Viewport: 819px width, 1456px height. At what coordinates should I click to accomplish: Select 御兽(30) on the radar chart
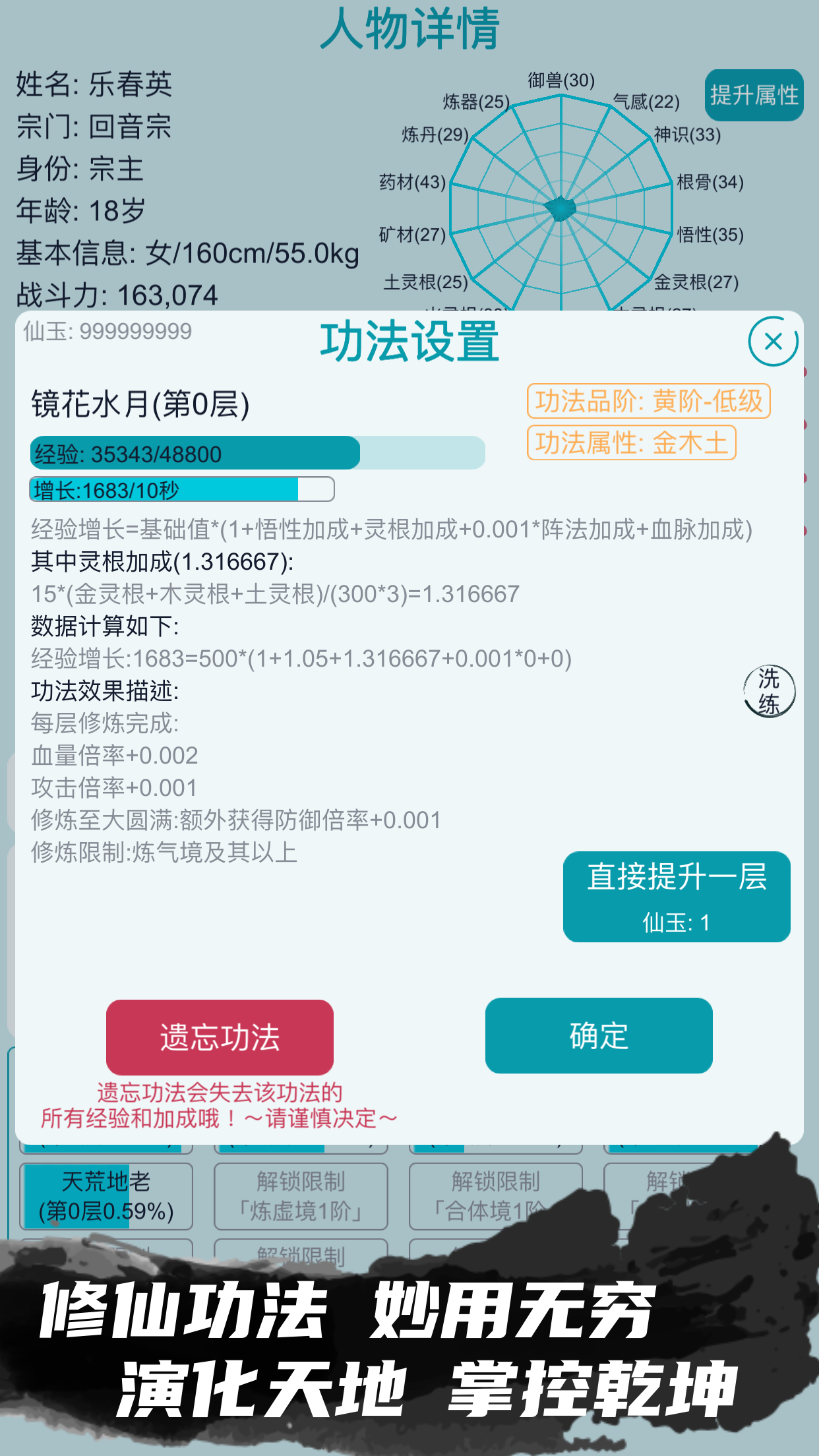559,80
